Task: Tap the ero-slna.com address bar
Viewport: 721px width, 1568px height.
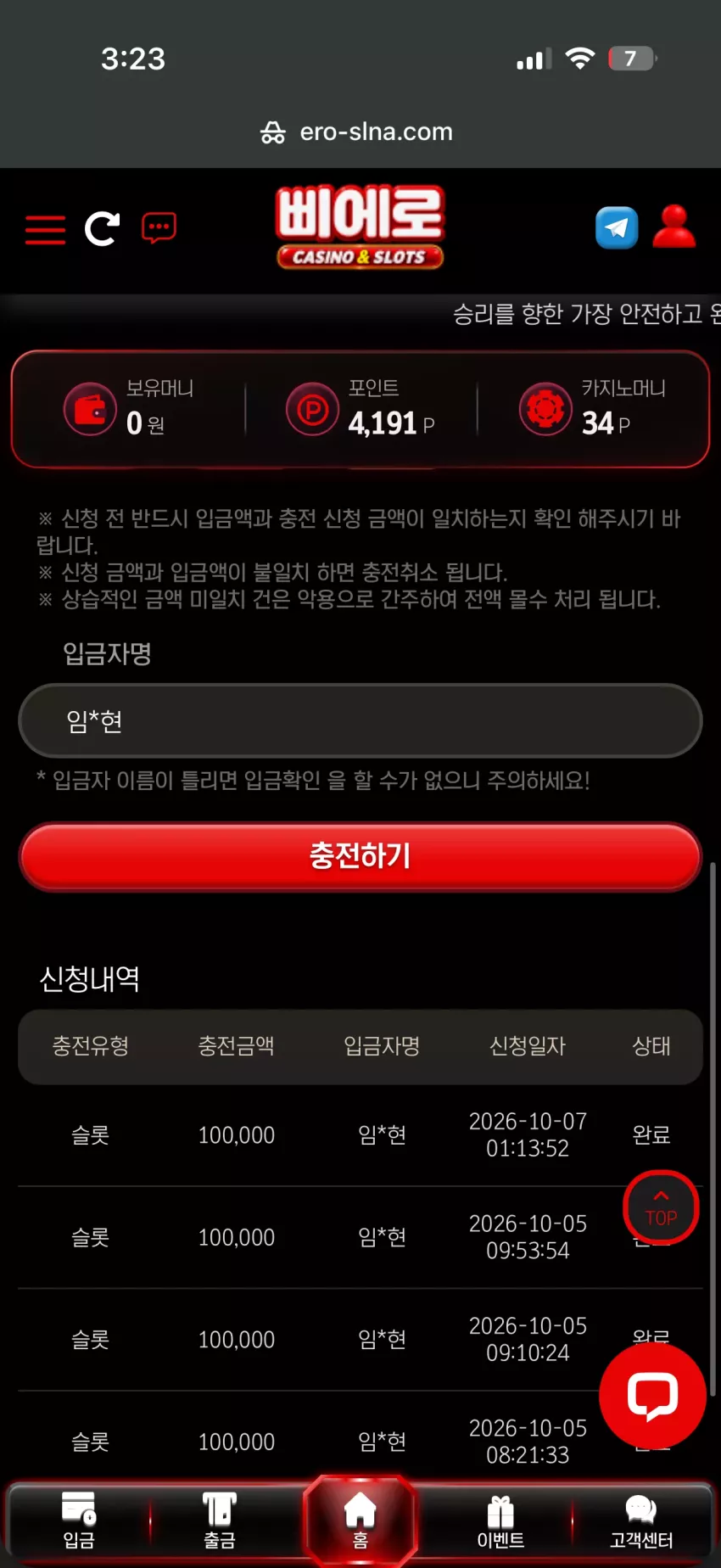Action: (357, 132)
